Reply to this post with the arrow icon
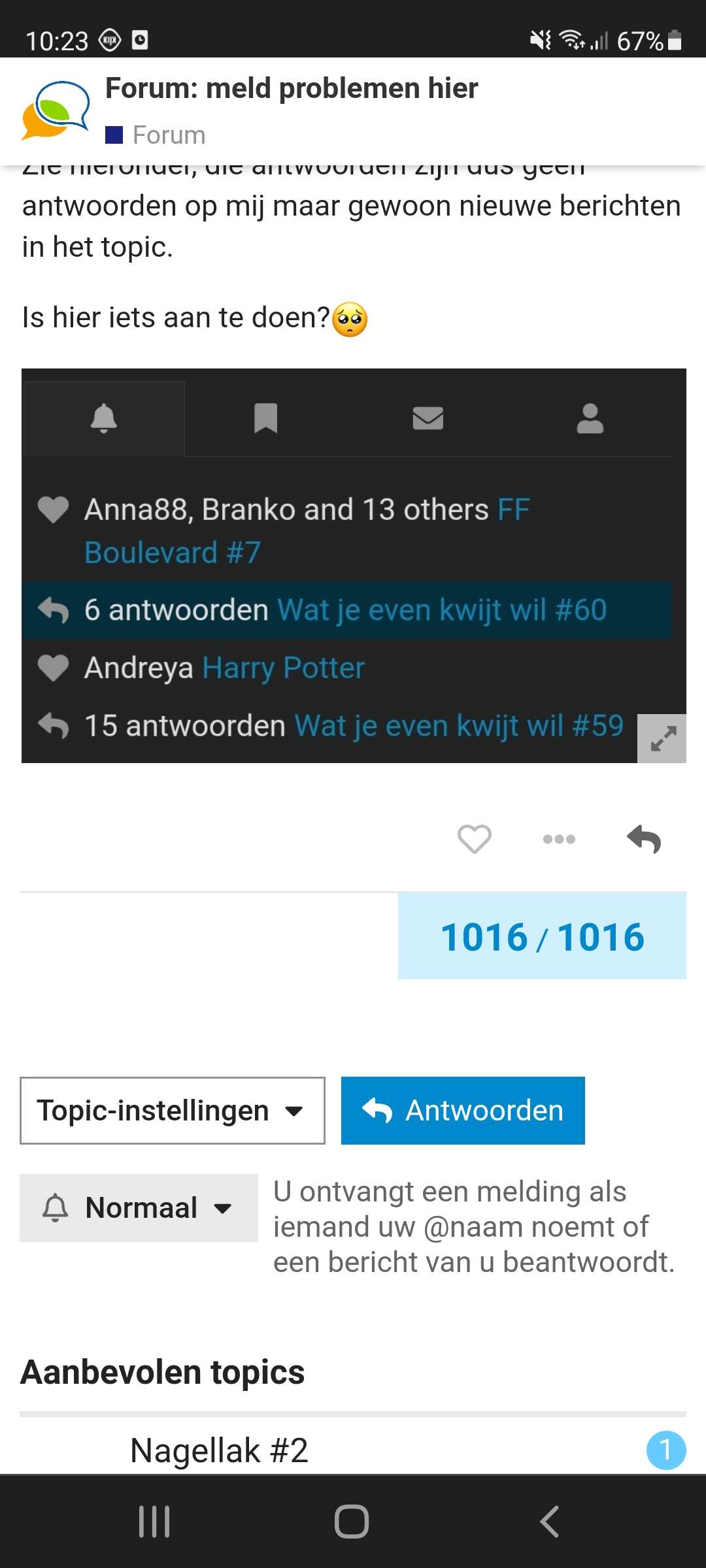The width and height of the screenshot is (706, 1568). click(x=644, y=839)
